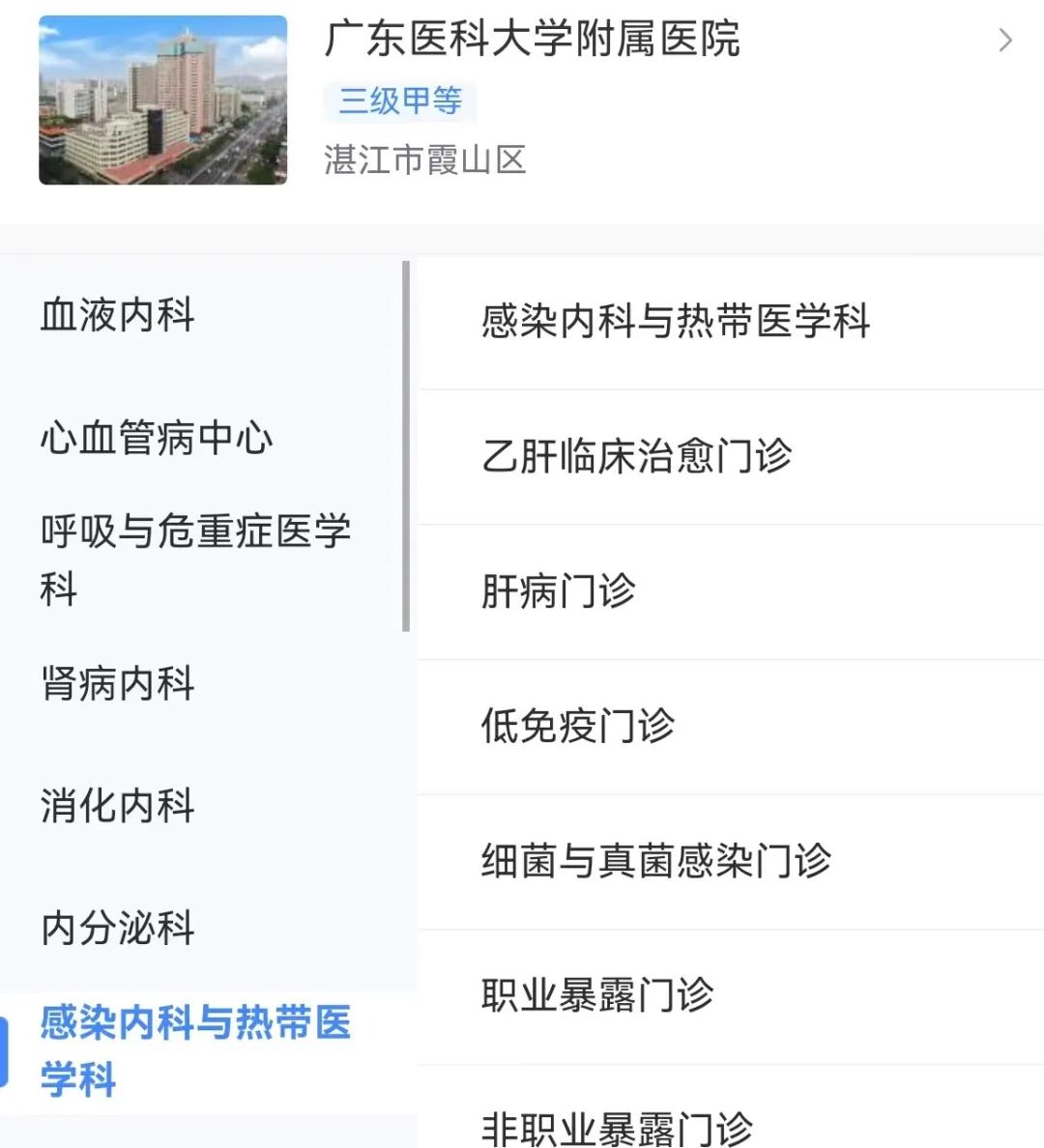The width and height of the screenshot is (1044, 1148).
Task: Select 非职业暴露门诊 clinic
Action: (x=618, y=1127)
